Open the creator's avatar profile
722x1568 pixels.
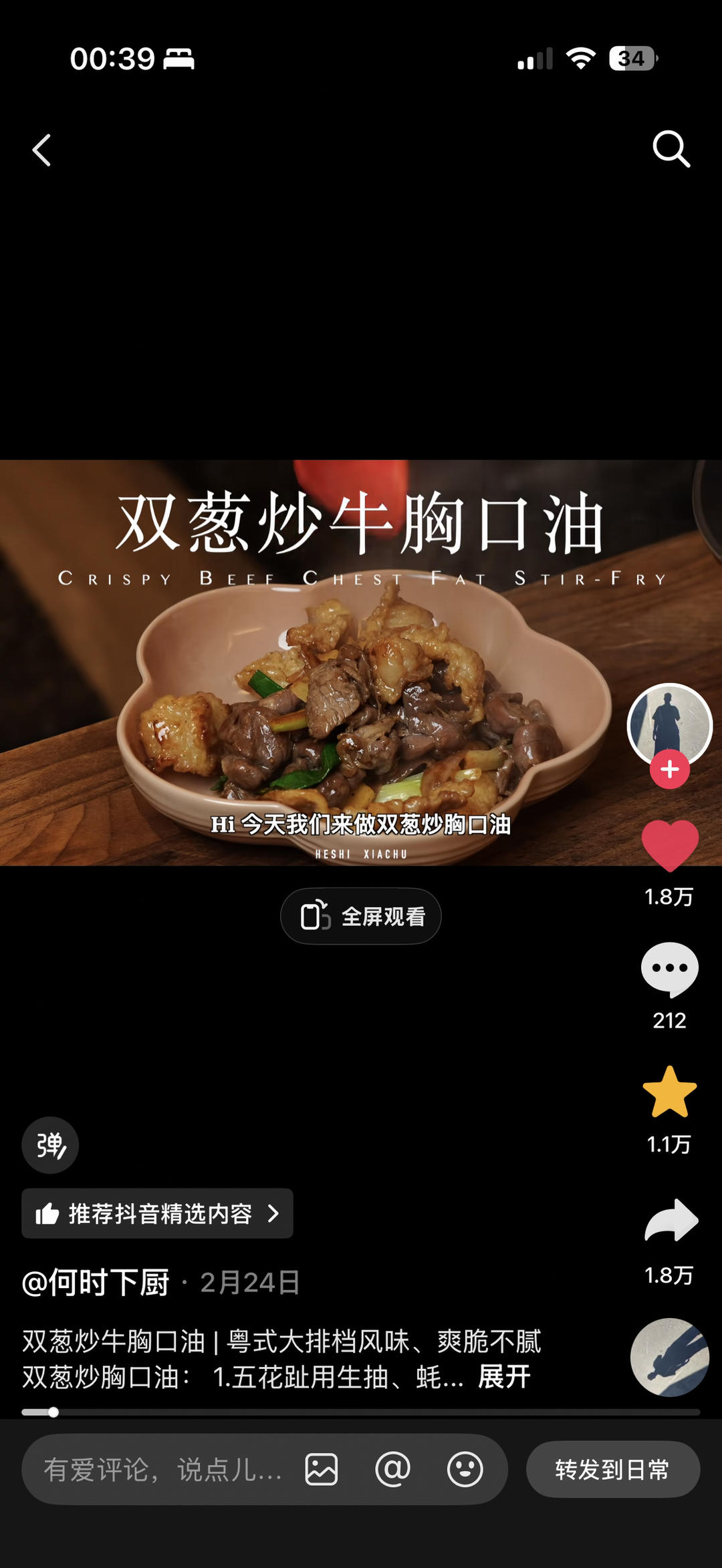(x=669, y=724)
